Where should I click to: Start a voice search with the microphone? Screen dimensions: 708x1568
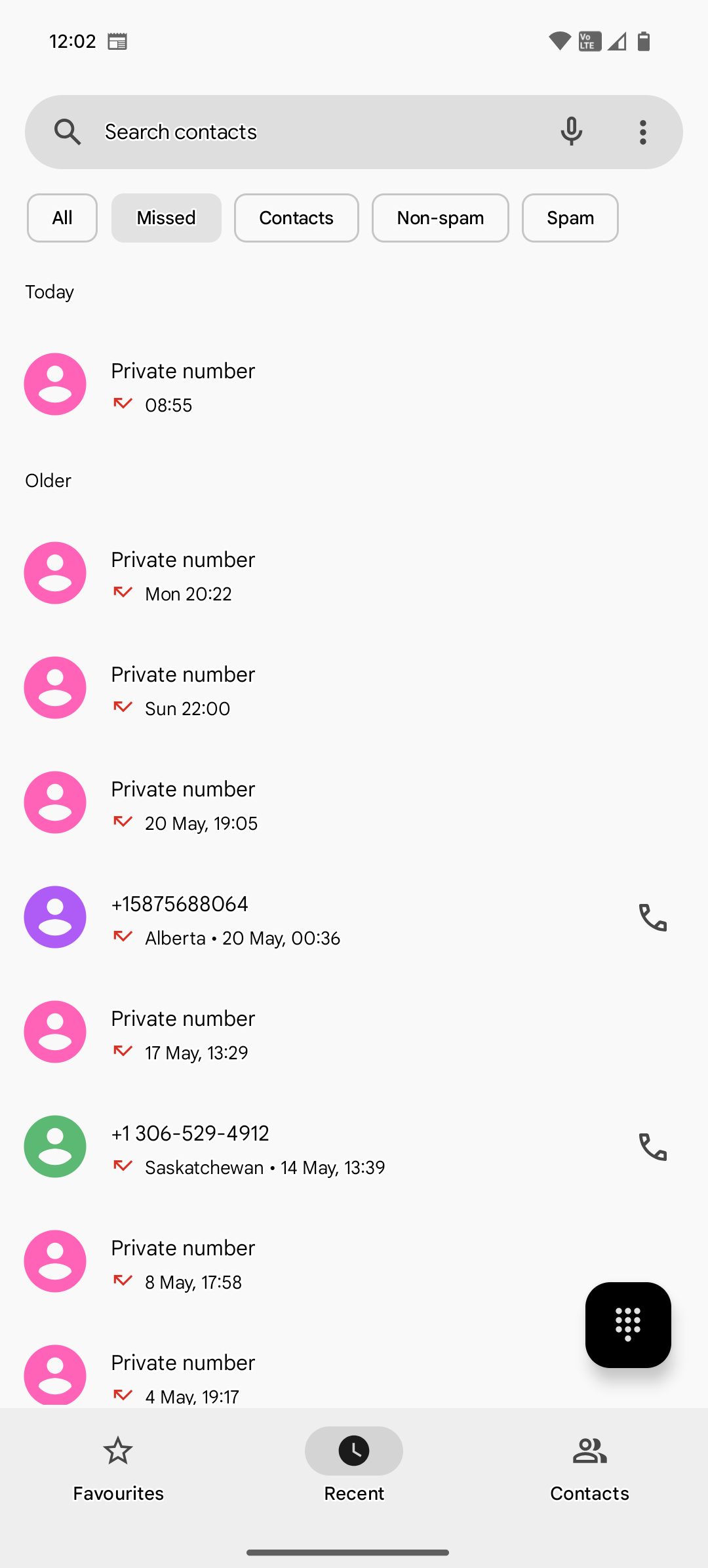[x=570, y=131]
